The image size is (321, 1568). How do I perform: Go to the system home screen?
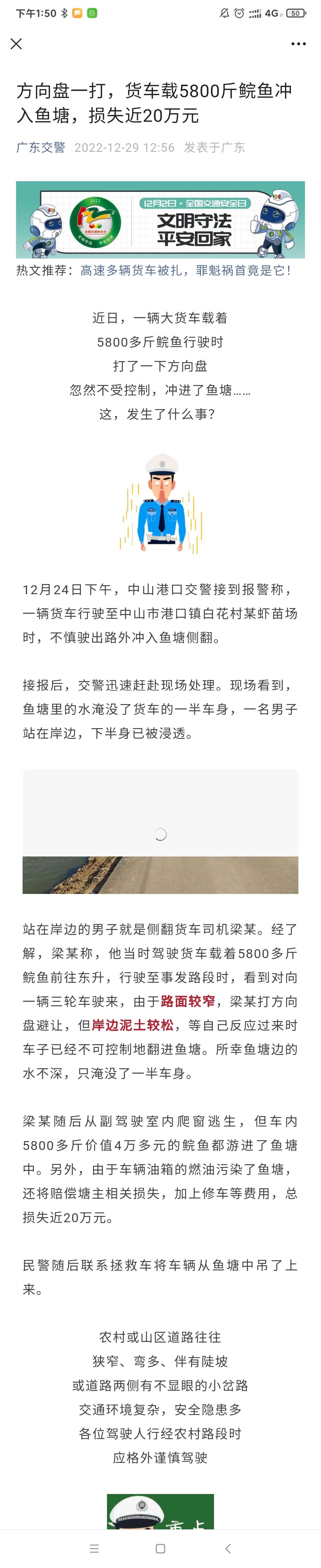click(160, 1548)
